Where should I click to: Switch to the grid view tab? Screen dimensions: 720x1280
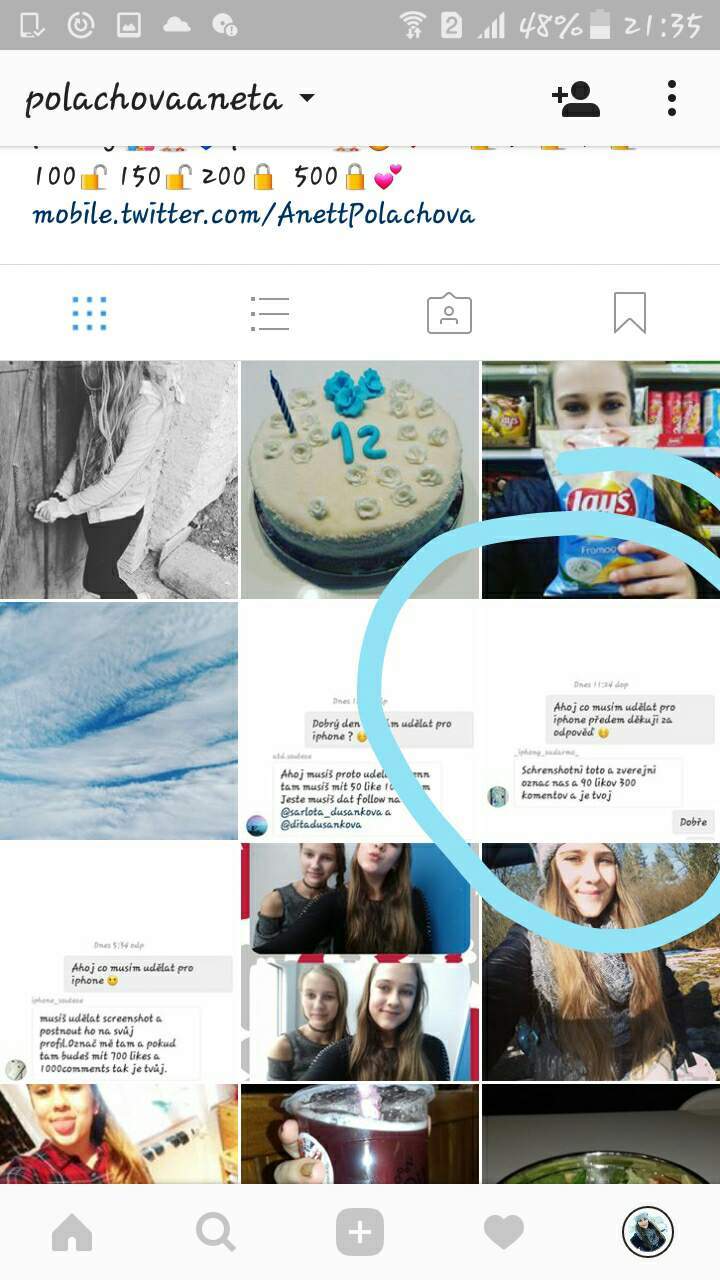pos(90,314)
